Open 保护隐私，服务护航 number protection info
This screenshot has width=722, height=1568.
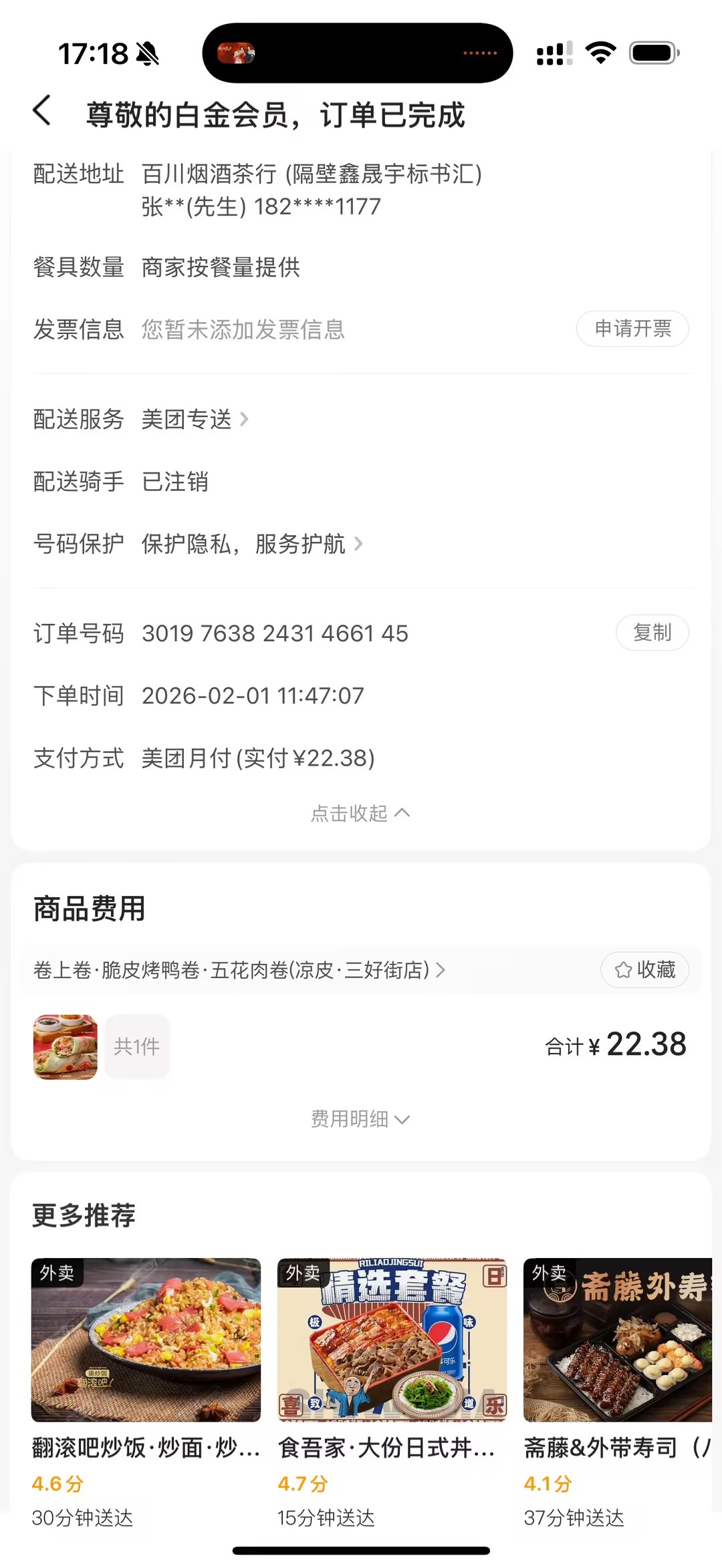[x=251, y=544]
